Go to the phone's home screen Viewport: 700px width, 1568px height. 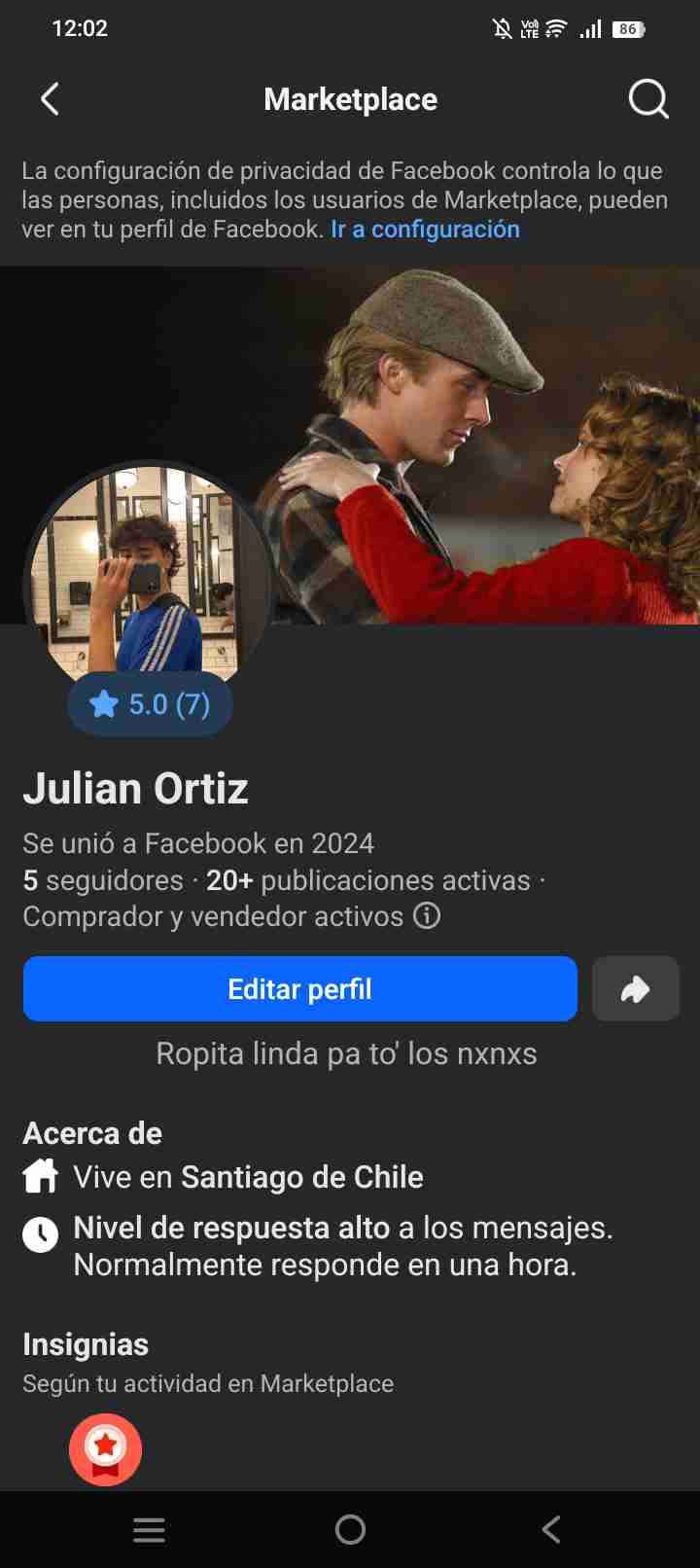tap(350, 1530)
